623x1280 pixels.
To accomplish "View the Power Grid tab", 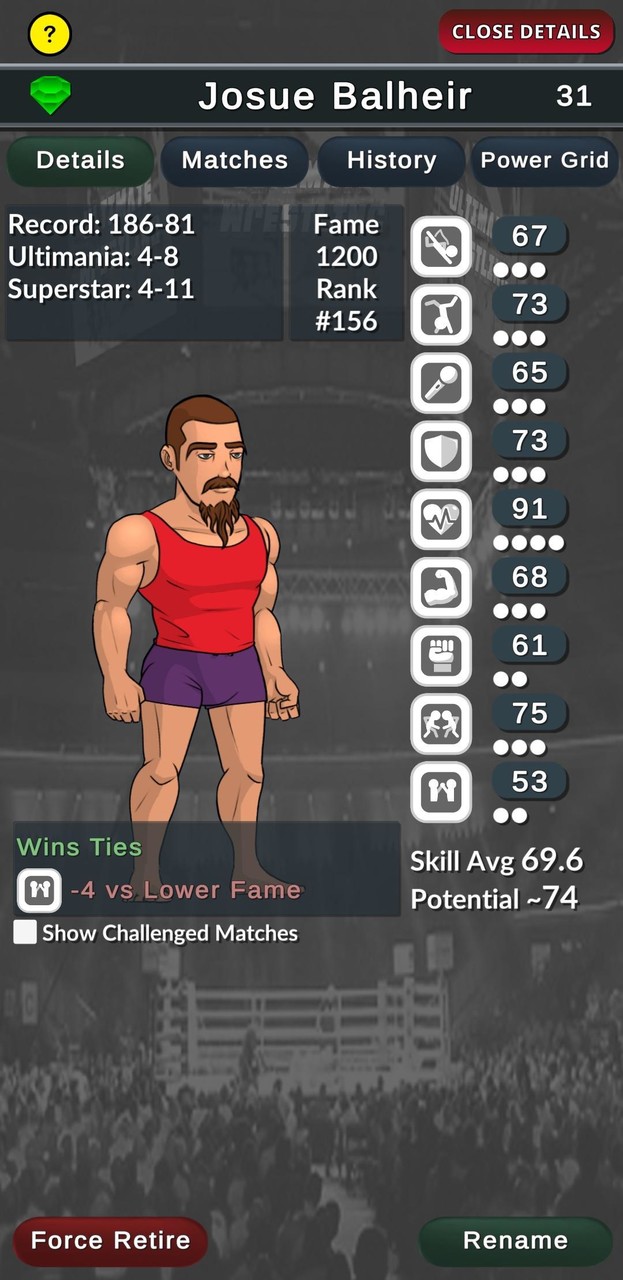I will click(544, 161).
